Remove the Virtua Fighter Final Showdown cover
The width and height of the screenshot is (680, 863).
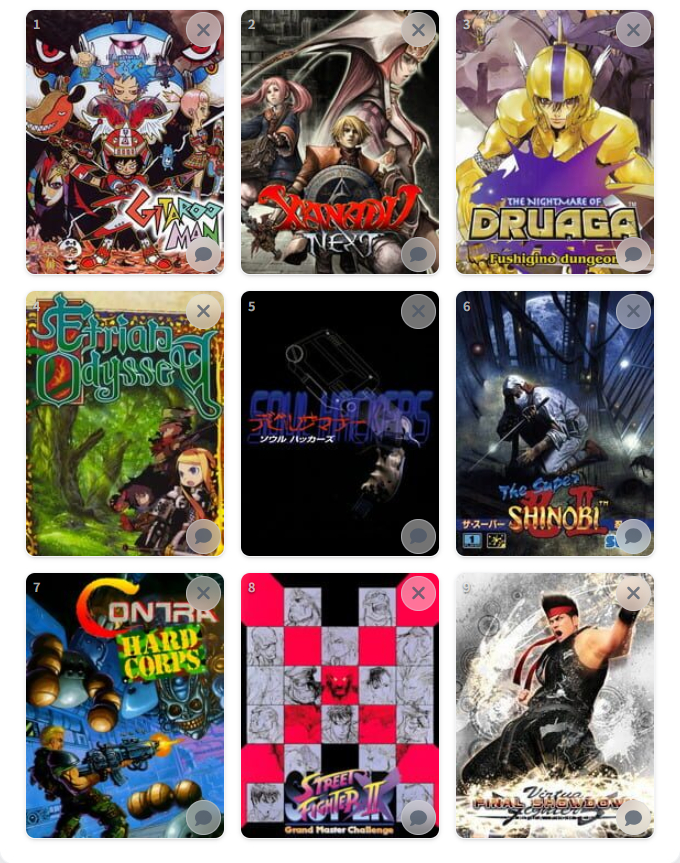coord(633,593)
